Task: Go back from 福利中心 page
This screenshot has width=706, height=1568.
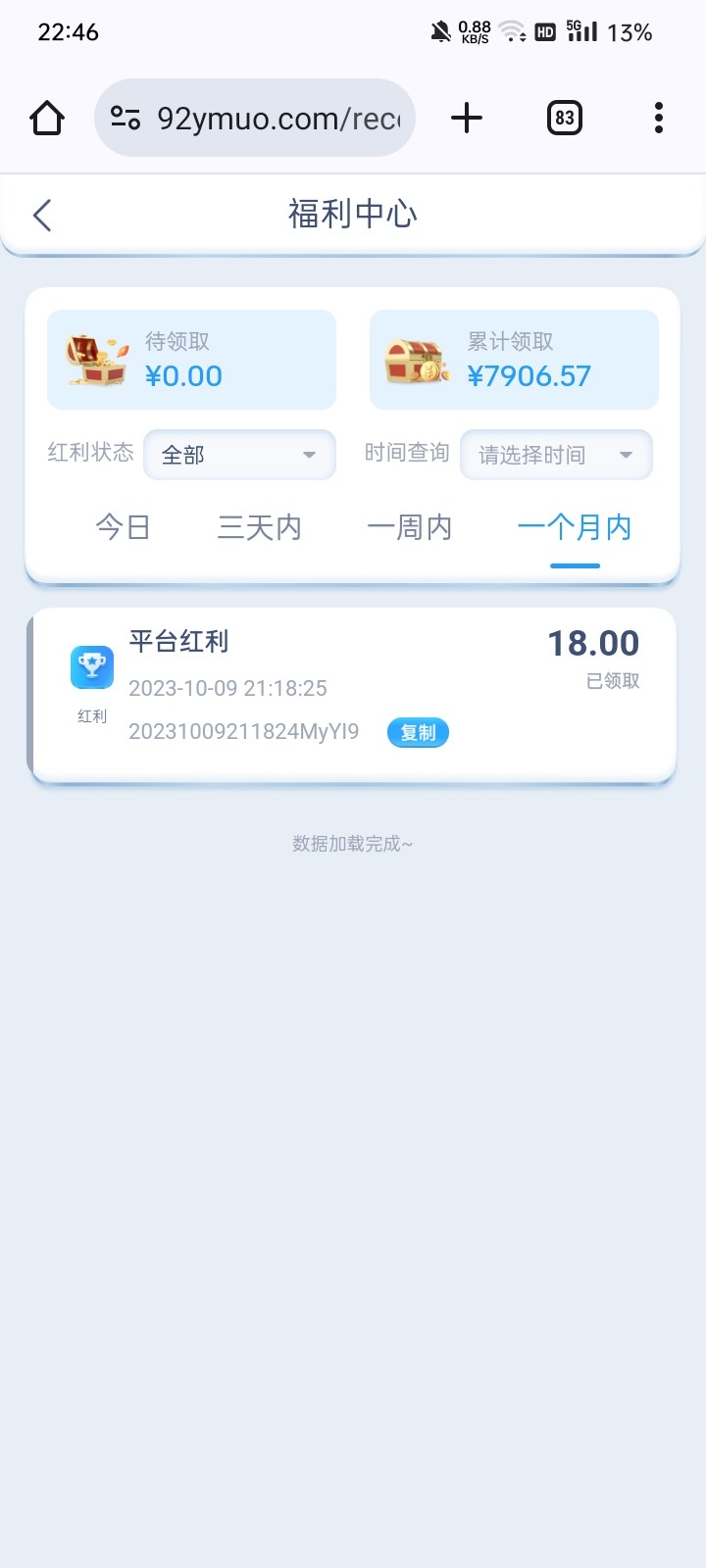Action: pos(42,215)
